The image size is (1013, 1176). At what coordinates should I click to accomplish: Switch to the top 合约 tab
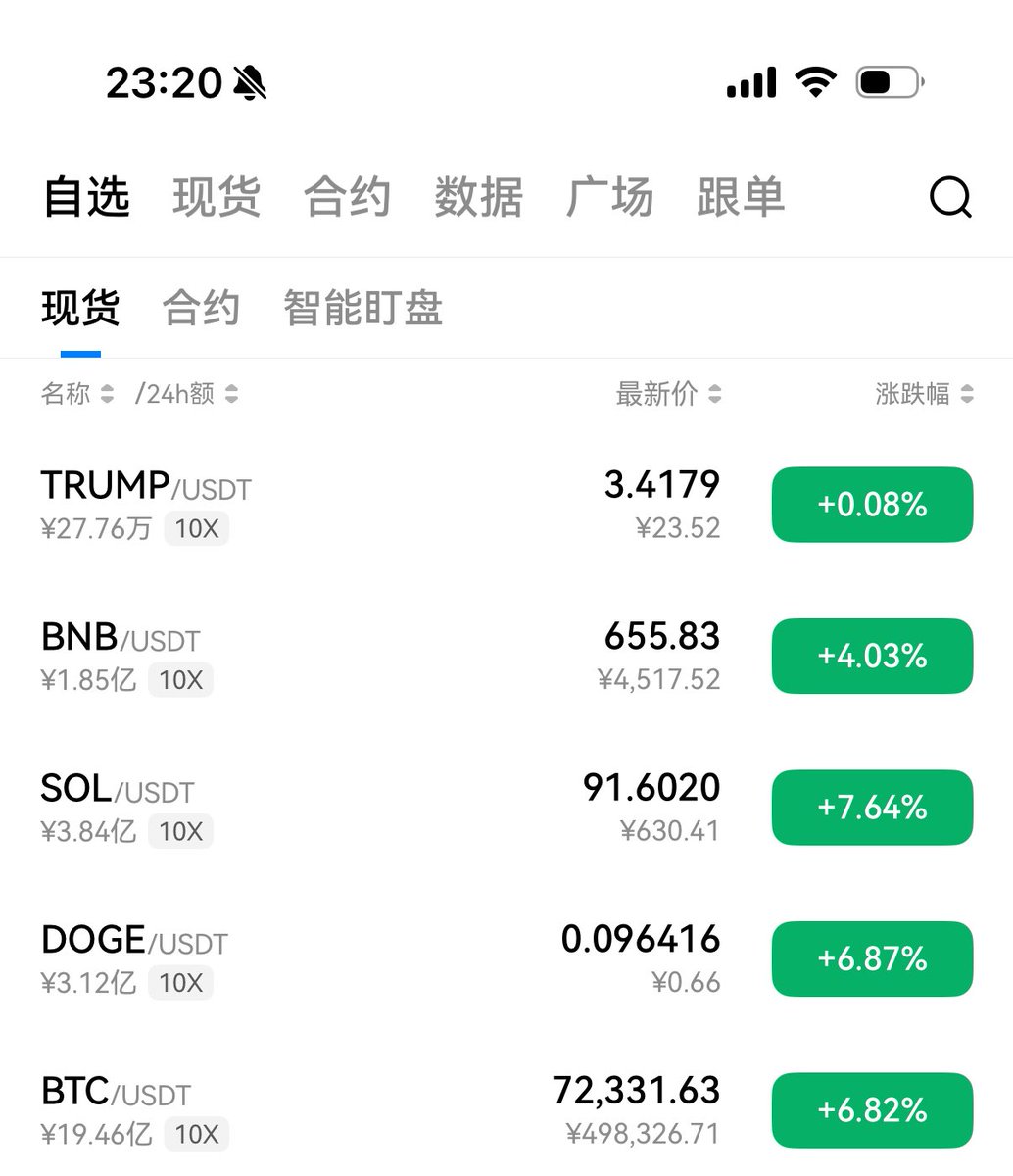[x=347, y=197]
